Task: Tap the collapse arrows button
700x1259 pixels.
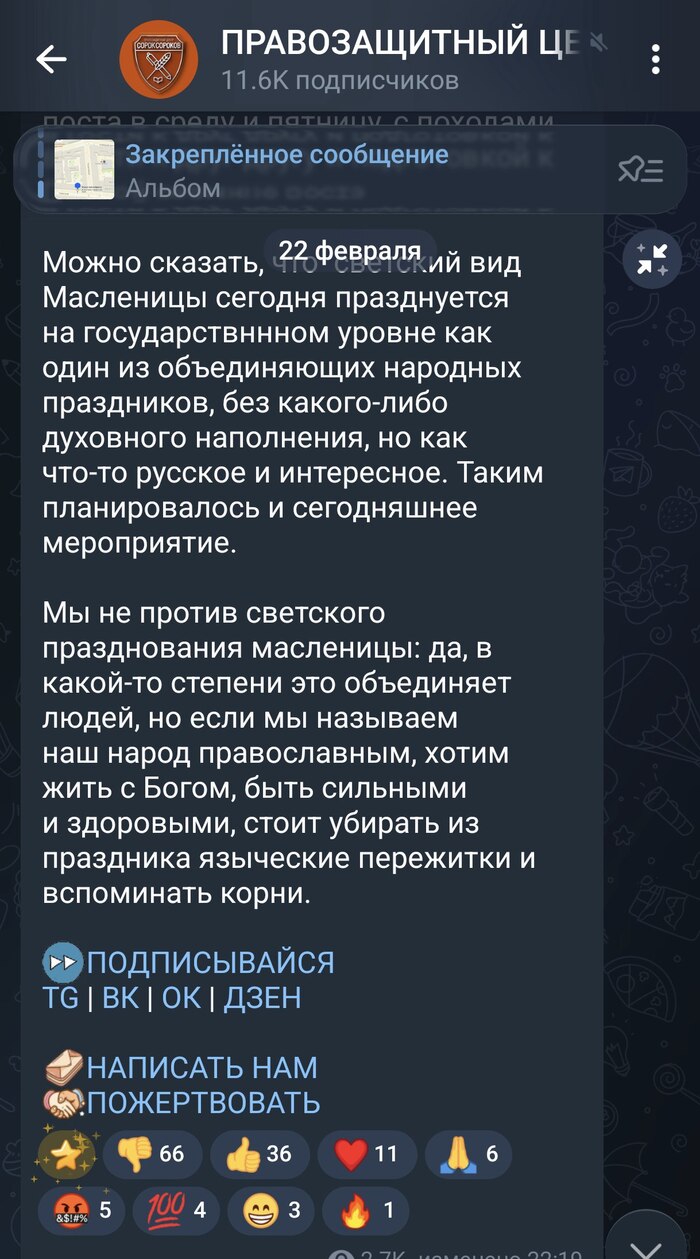Action: (x=652, y=260)
